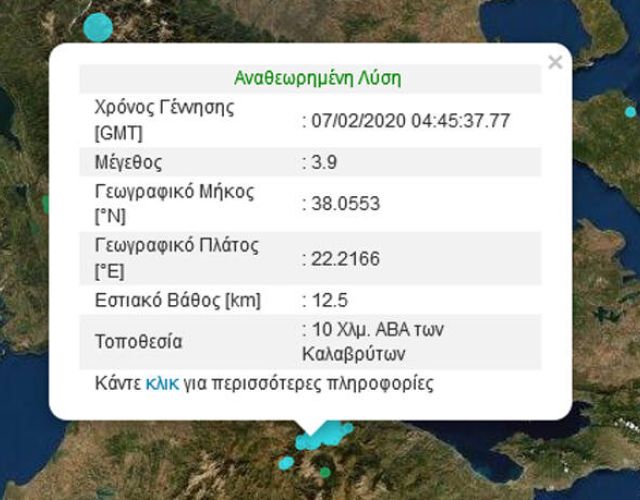Open the κλικ link for more information
This screenshot has height=500, width=640.
pyautogui.click(x=162, y=383)
